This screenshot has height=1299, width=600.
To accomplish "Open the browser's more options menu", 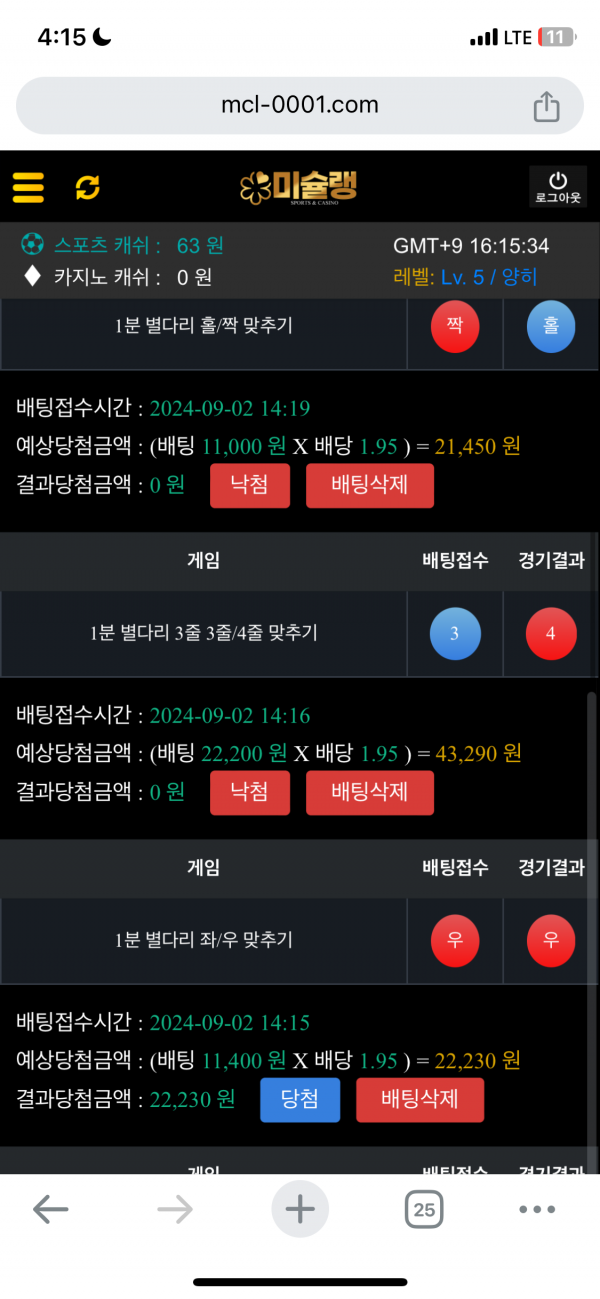I will (x=537, y=1210).
